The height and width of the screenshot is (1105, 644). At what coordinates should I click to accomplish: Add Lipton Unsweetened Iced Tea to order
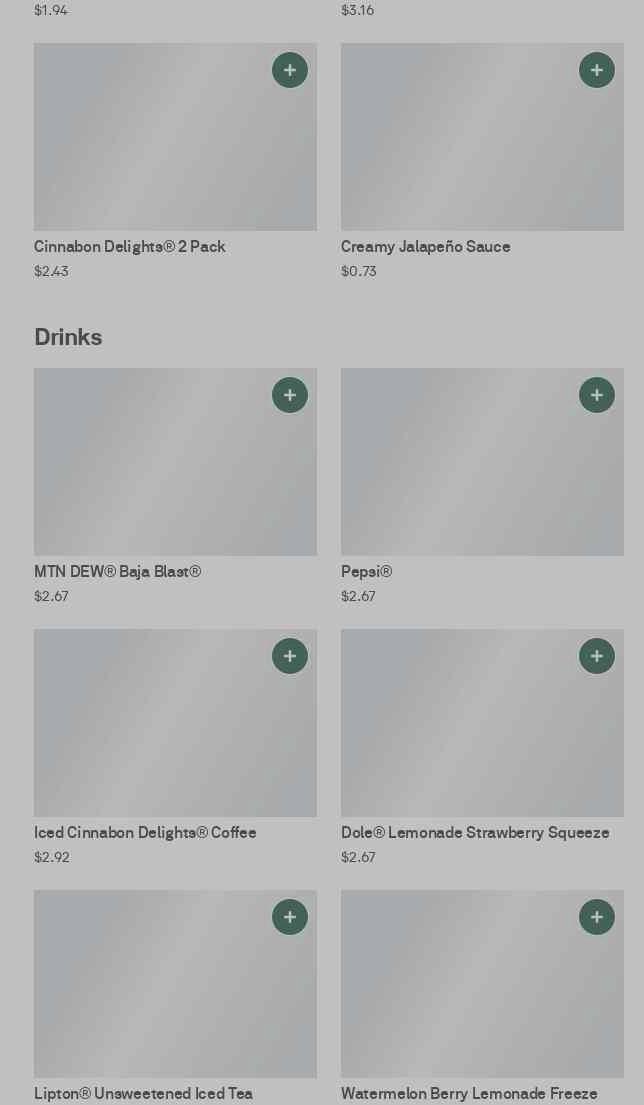pyautogui.click(x=290, y=917)
